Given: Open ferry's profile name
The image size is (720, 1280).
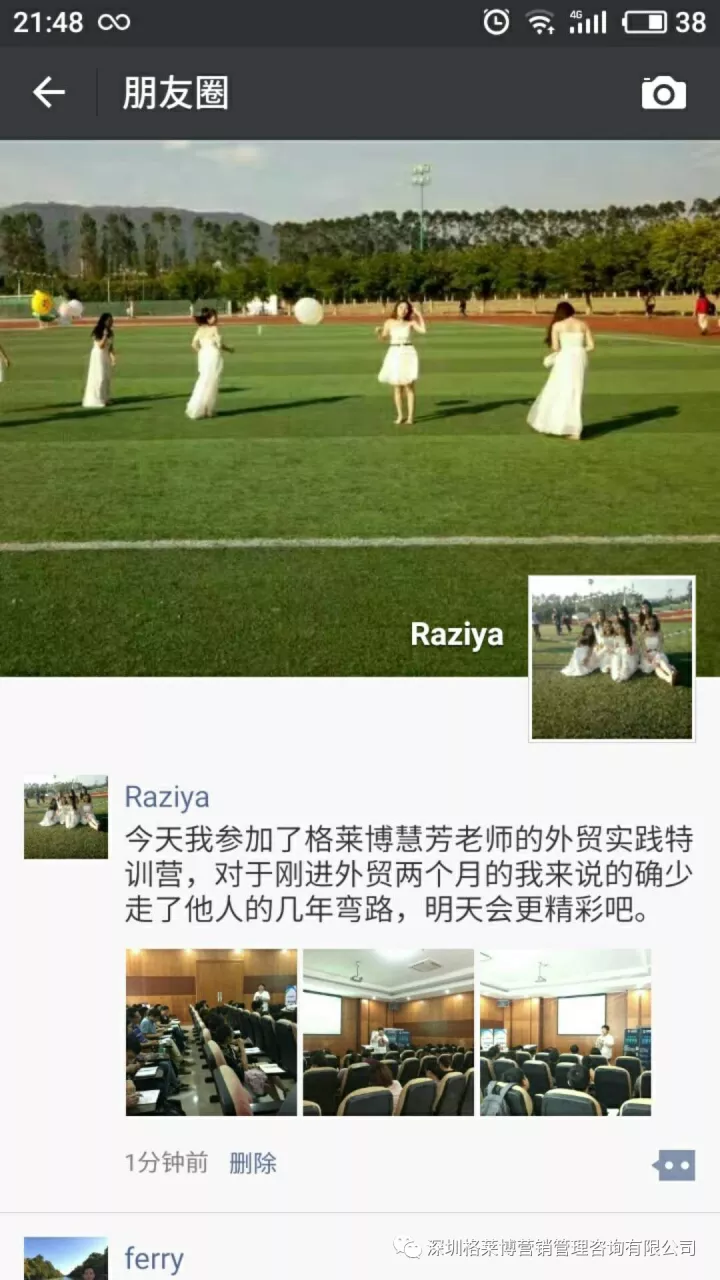Looking at the screenshot, I should click(x=154, y=1259).
